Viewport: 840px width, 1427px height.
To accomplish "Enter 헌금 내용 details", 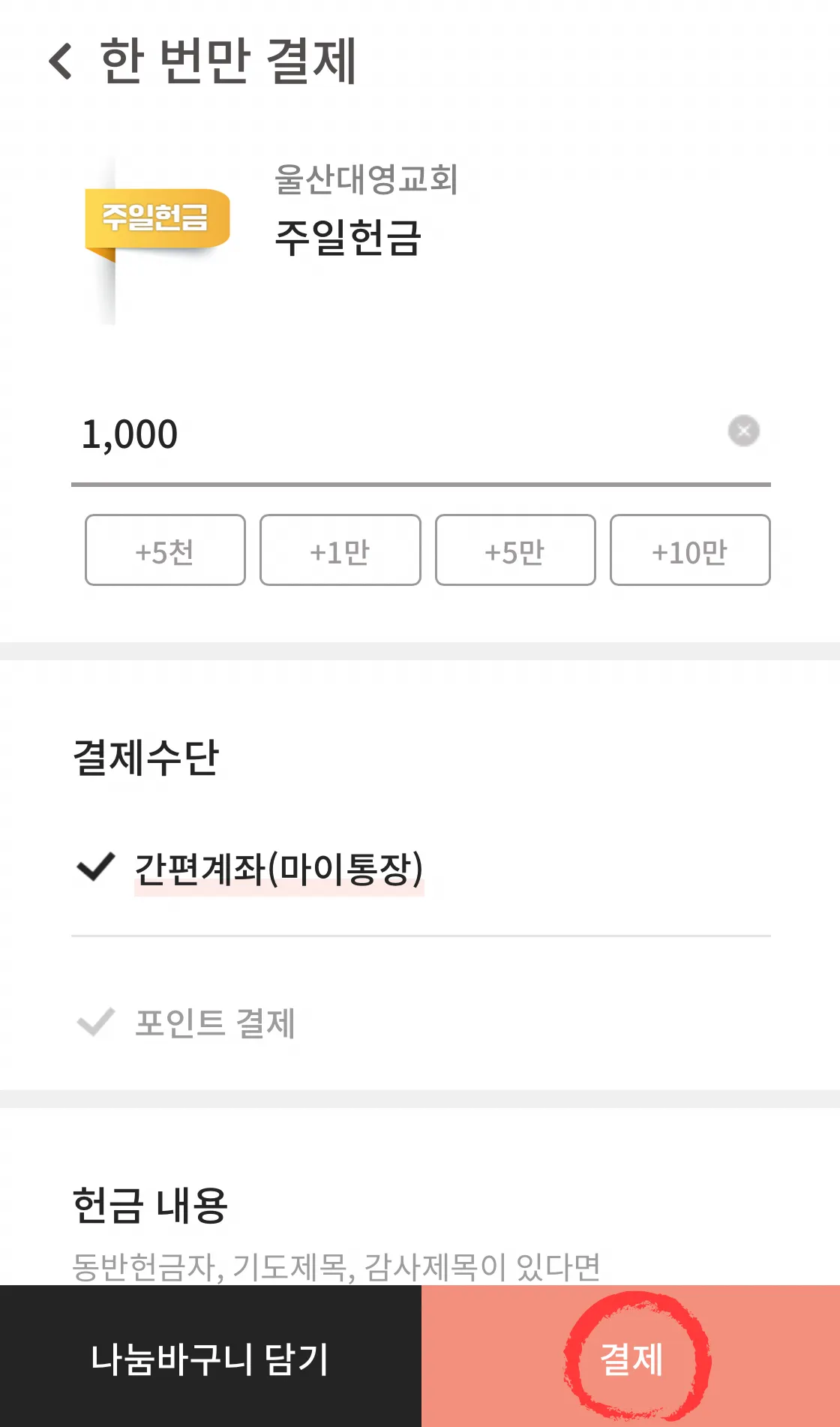I will point(336,1266).
